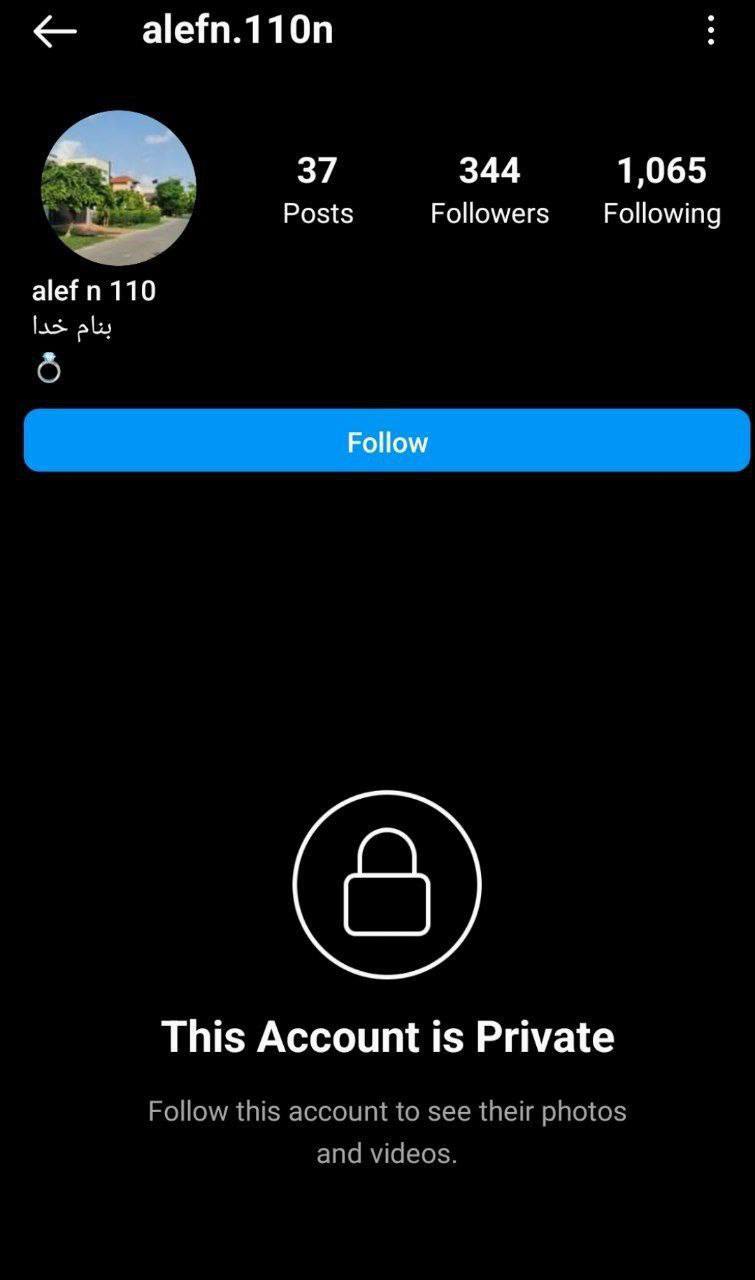Image resolution: width=755 pixels, height=1280 pixels.
Task: Open the three-dot overflow menu
Action: [x=711, y=31]
